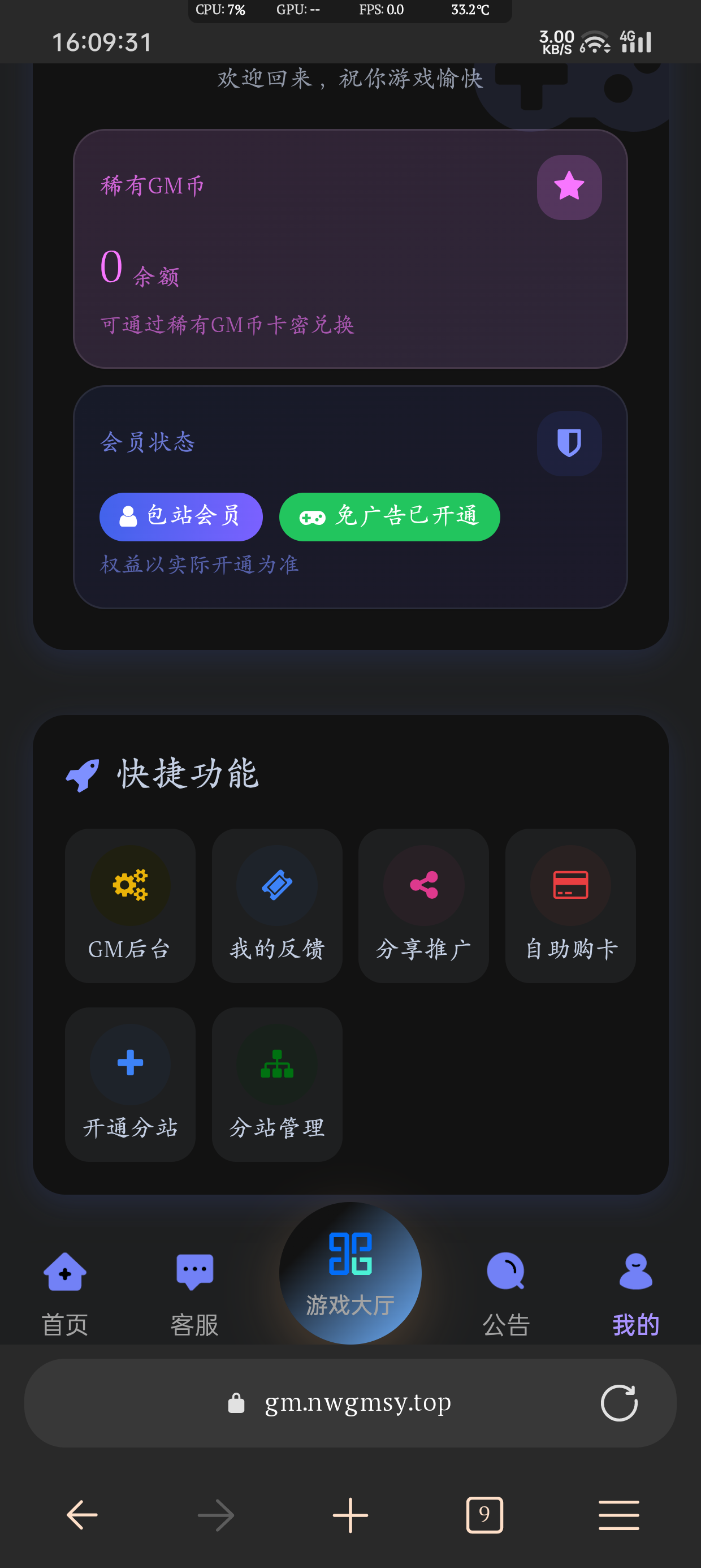This screenshot has height=1568, width=701.
Task: Open the GM后台 gears icon
Action: pyautogui.click(x=130, y=886)
